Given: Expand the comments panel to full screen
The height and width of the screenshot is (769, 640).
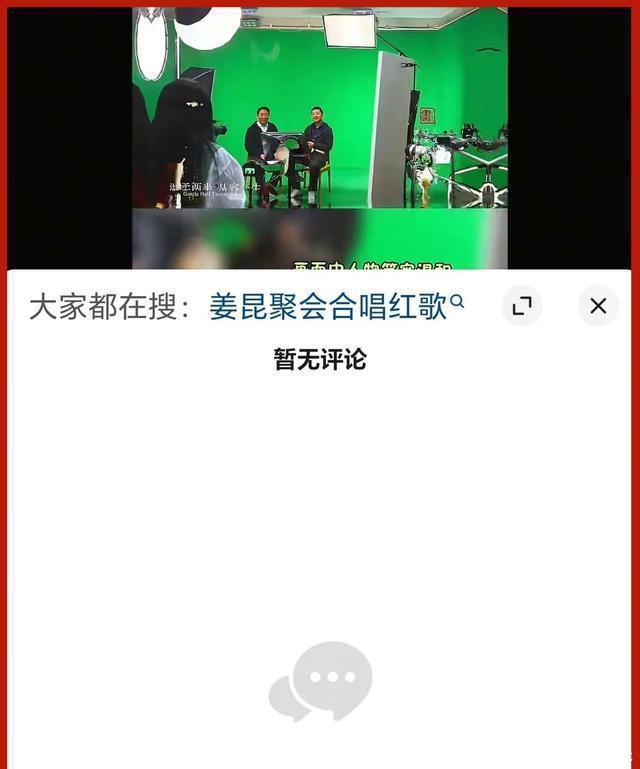Looking at the screenshot, I should click(x=522, y=306).
